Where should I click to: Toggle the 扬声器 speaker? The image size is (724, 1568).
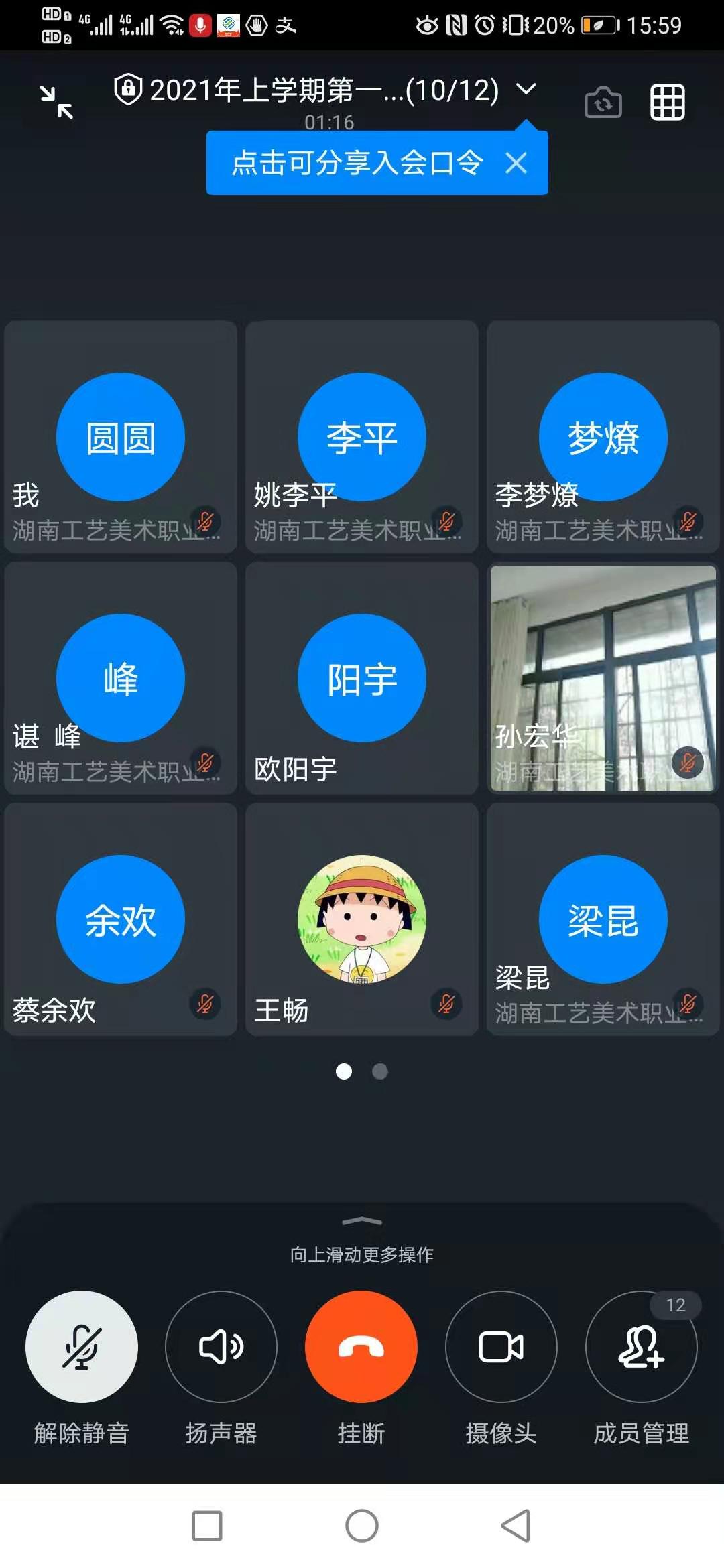coord(221,1347)
